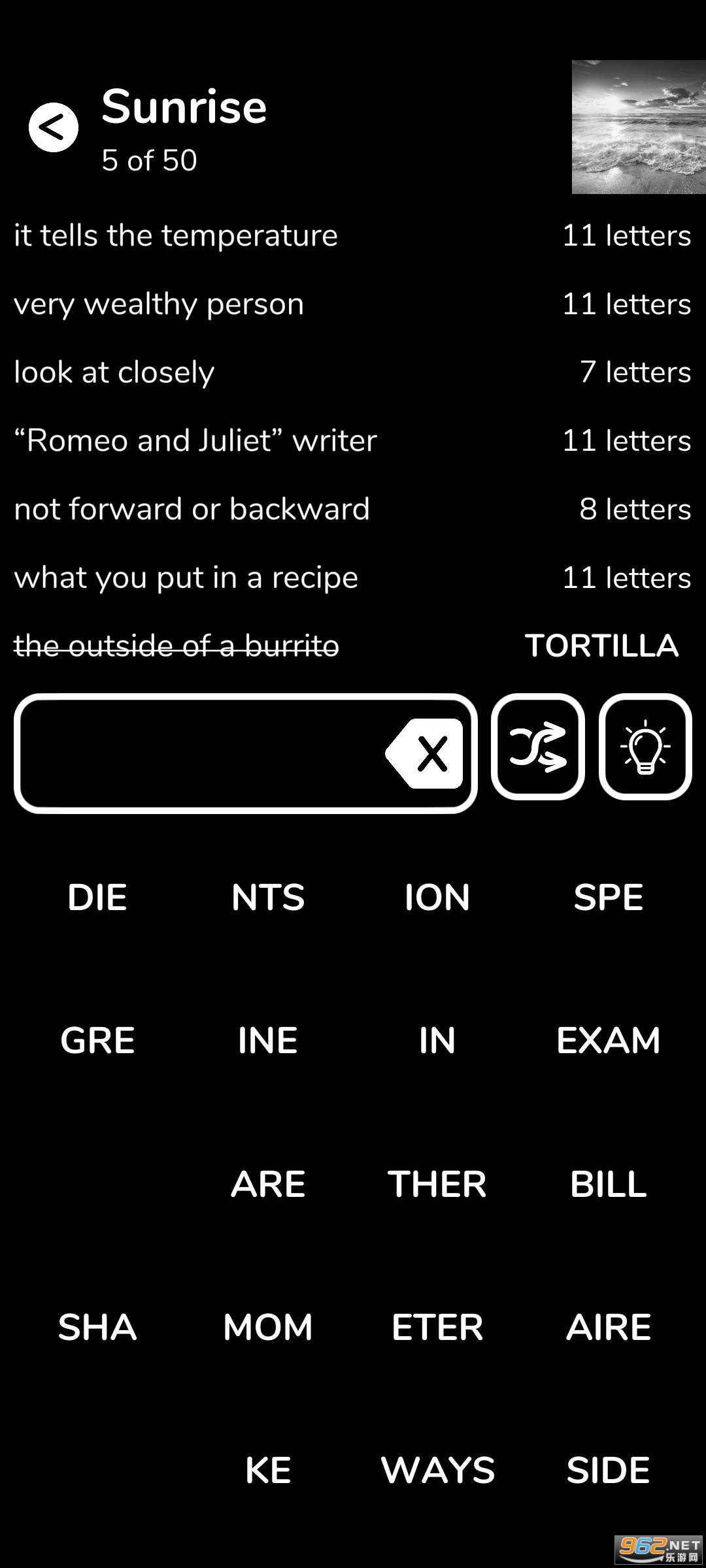Choose the SPE letter tile
Image resolution: width=706 pixels, height=1568 pixels.
coord(608,897)
